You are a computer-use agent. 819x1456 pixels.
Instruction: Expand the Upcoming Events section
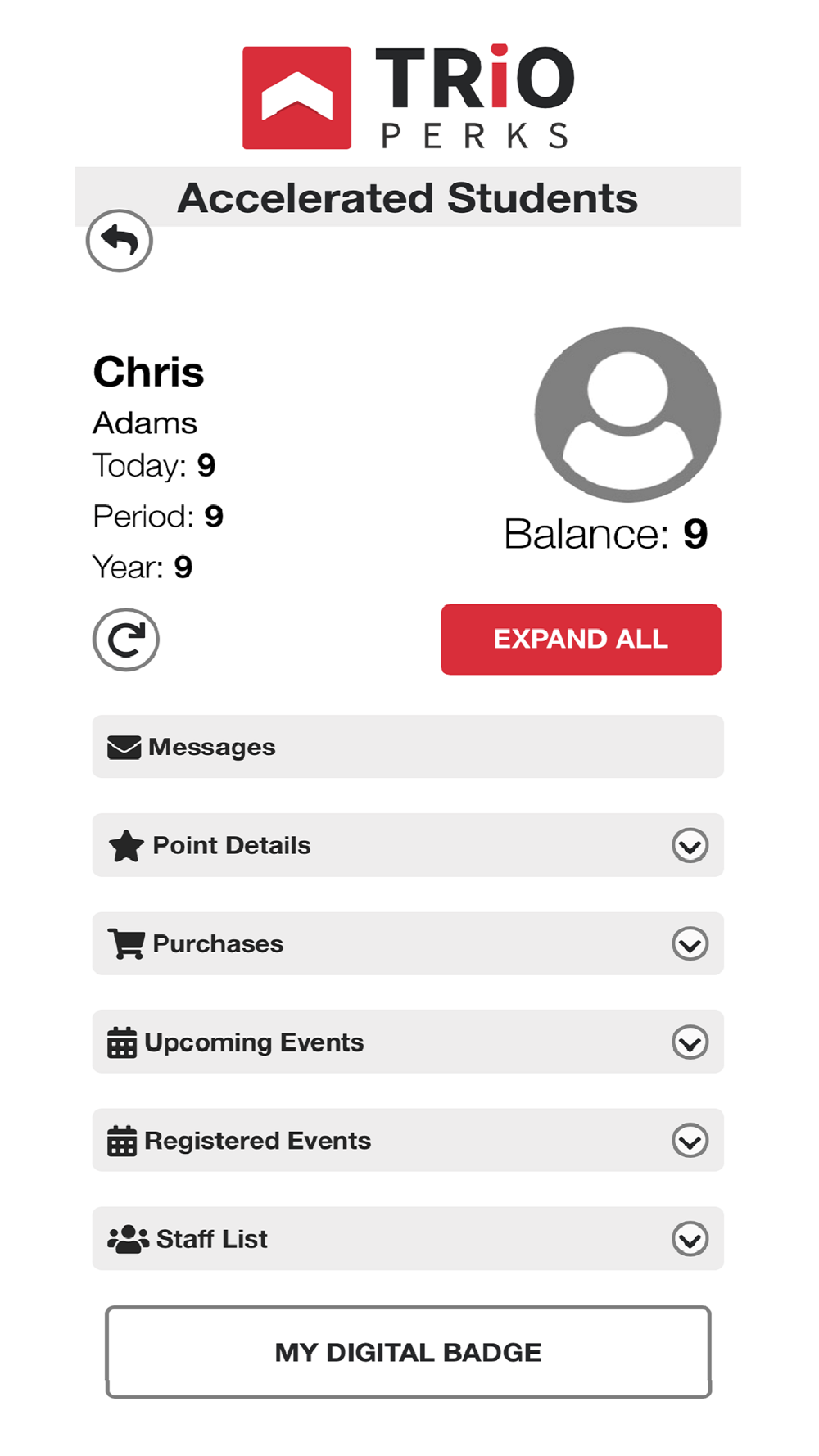[x=408, y=1042]
